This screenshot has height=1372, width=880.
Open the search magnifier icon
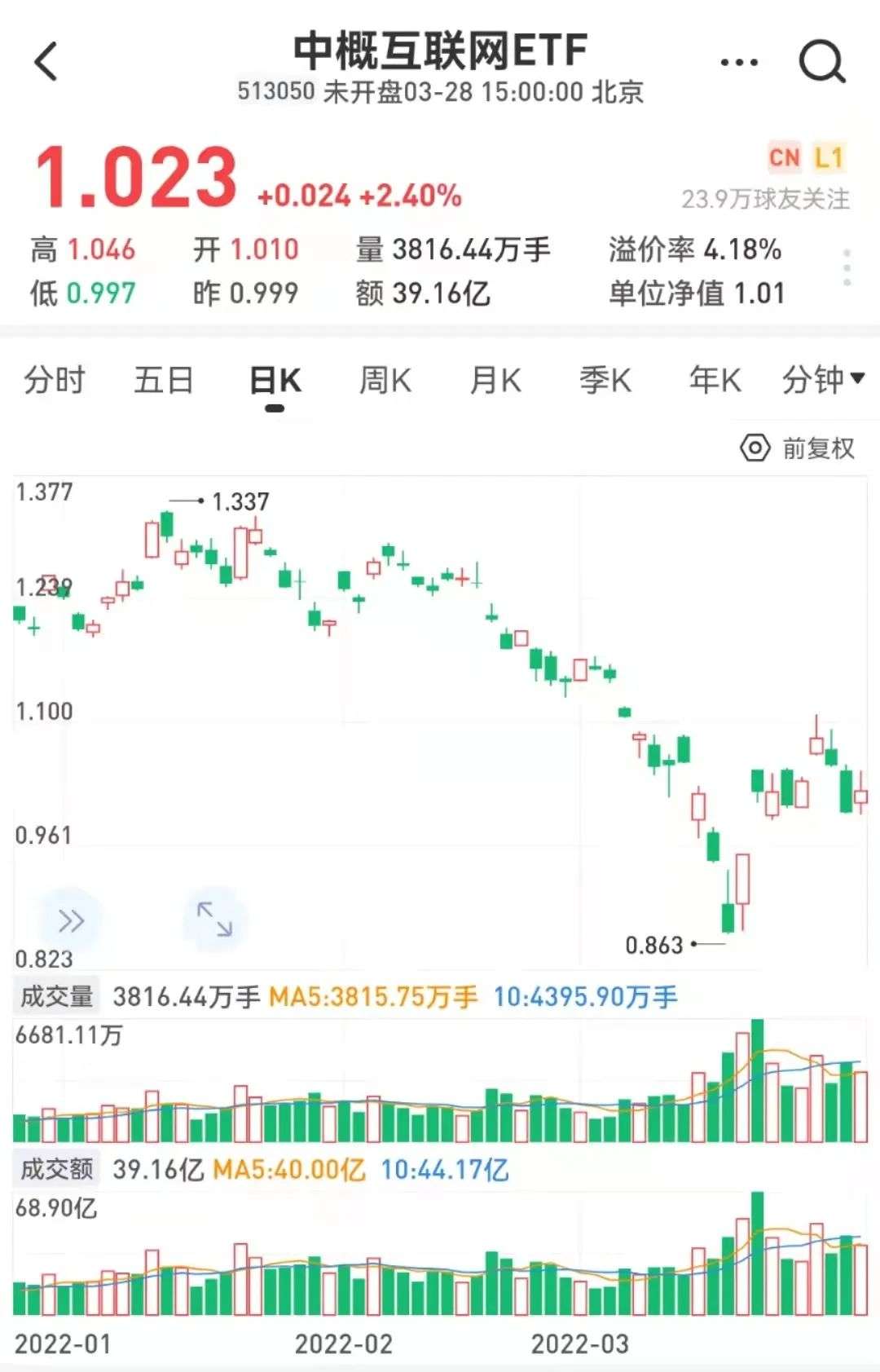pyautogui.click(x=821, y=62)
